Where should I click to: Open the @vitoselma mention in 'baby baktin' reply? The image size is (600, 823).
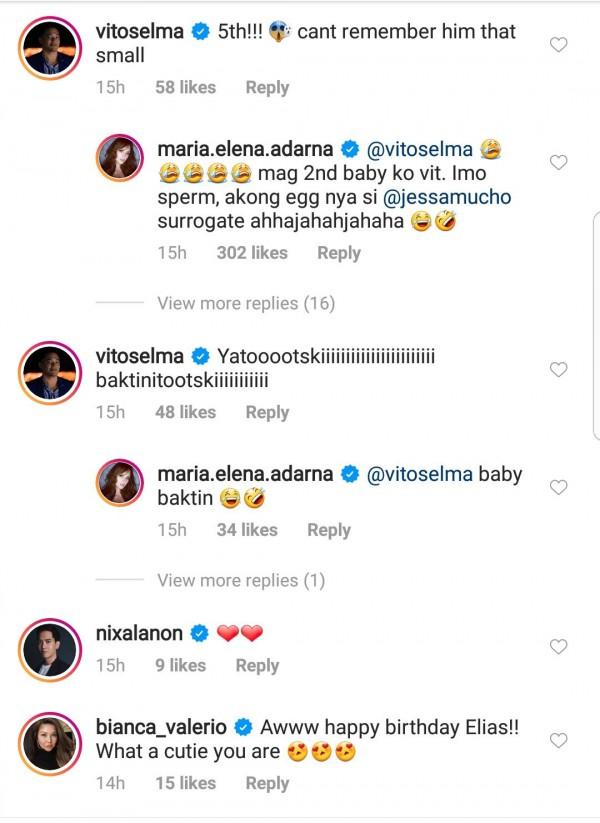[418, 473]
